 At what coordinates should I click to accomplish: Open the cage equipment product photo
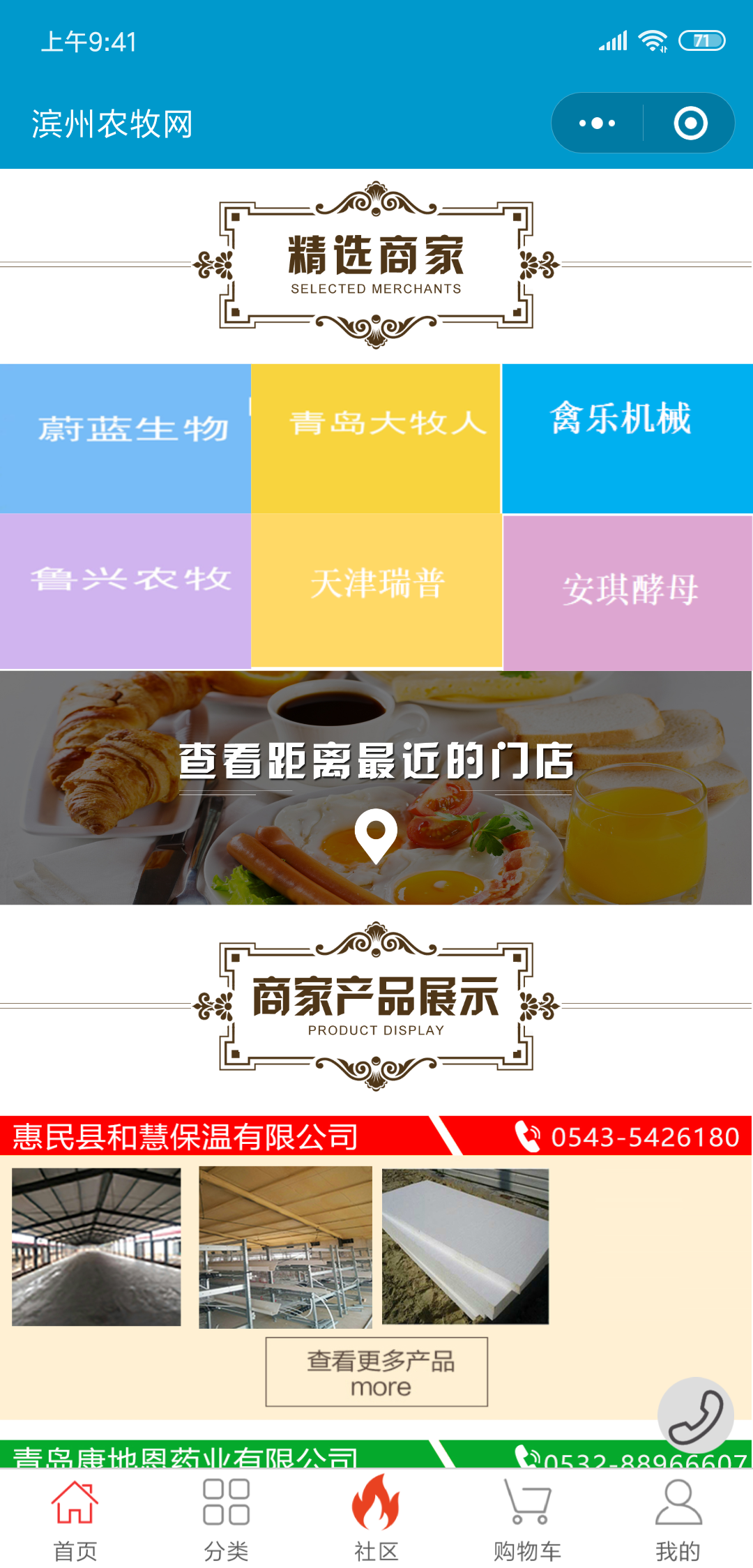(x=285, y=1247)
